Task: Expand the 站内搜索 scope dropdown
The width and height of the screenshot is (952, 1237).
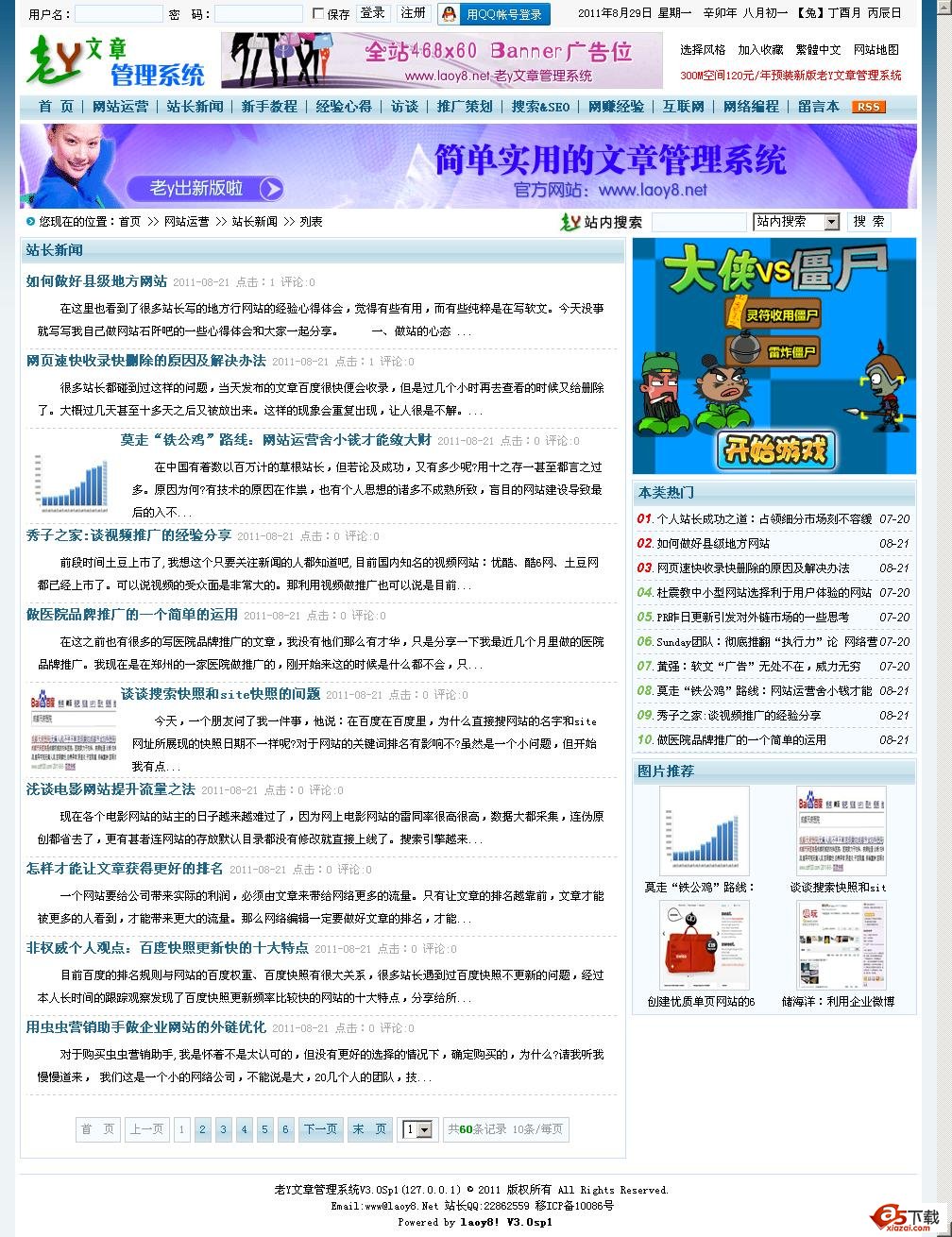Action: pyautogui.click(x=831, y=222)
